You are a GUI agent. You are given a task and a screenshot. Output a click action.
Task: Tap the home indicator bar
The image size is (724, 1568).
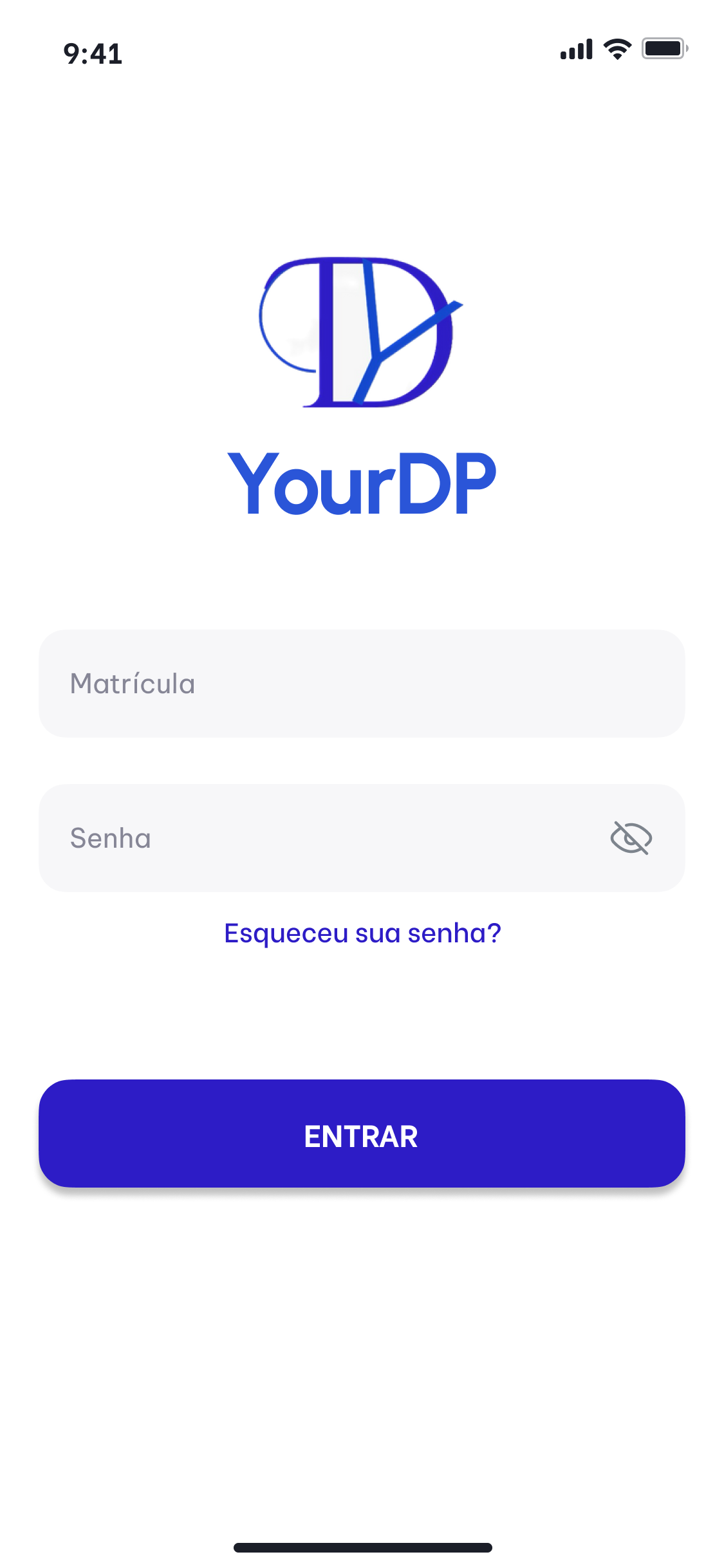pos(362,1547)
